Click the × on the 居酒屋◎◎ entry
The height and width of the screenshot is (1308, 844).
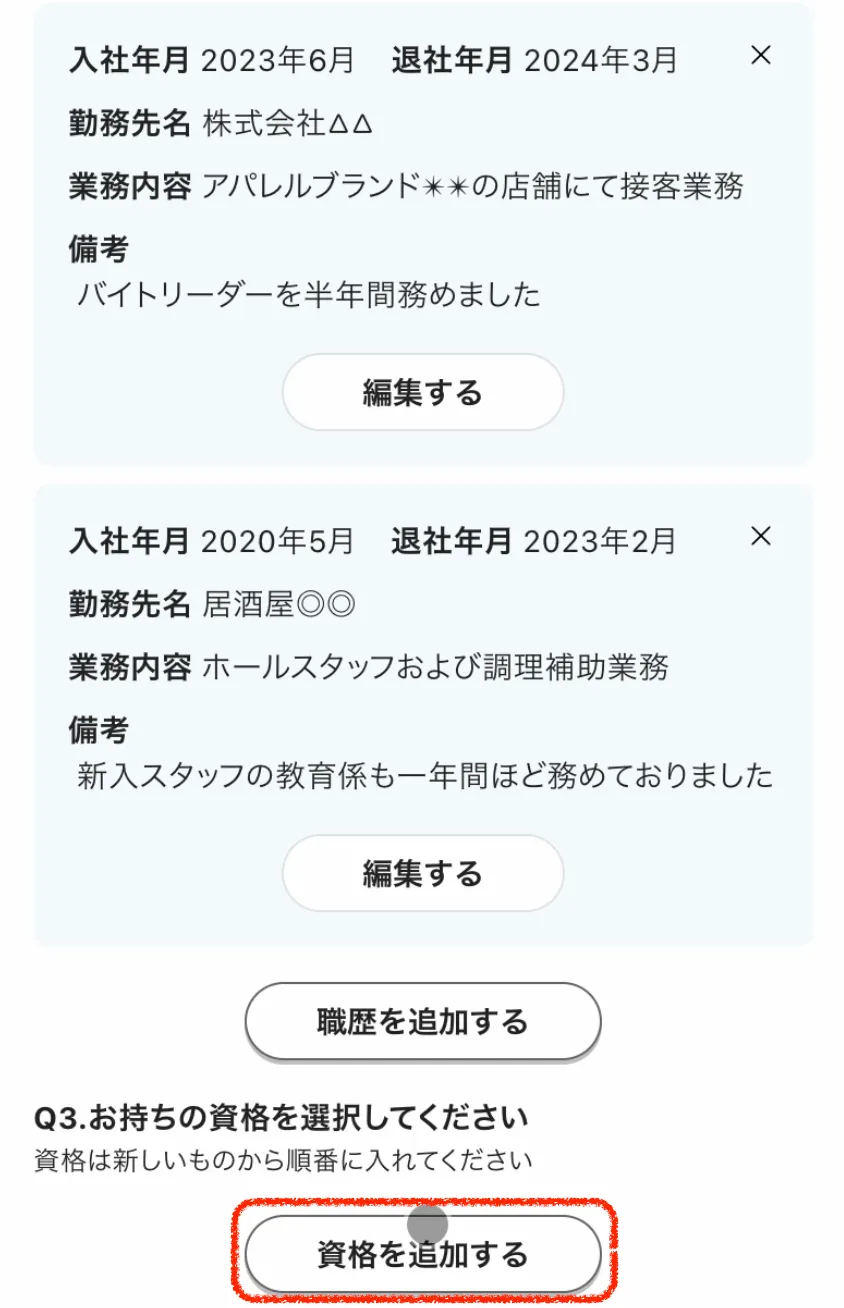[761, 537]
